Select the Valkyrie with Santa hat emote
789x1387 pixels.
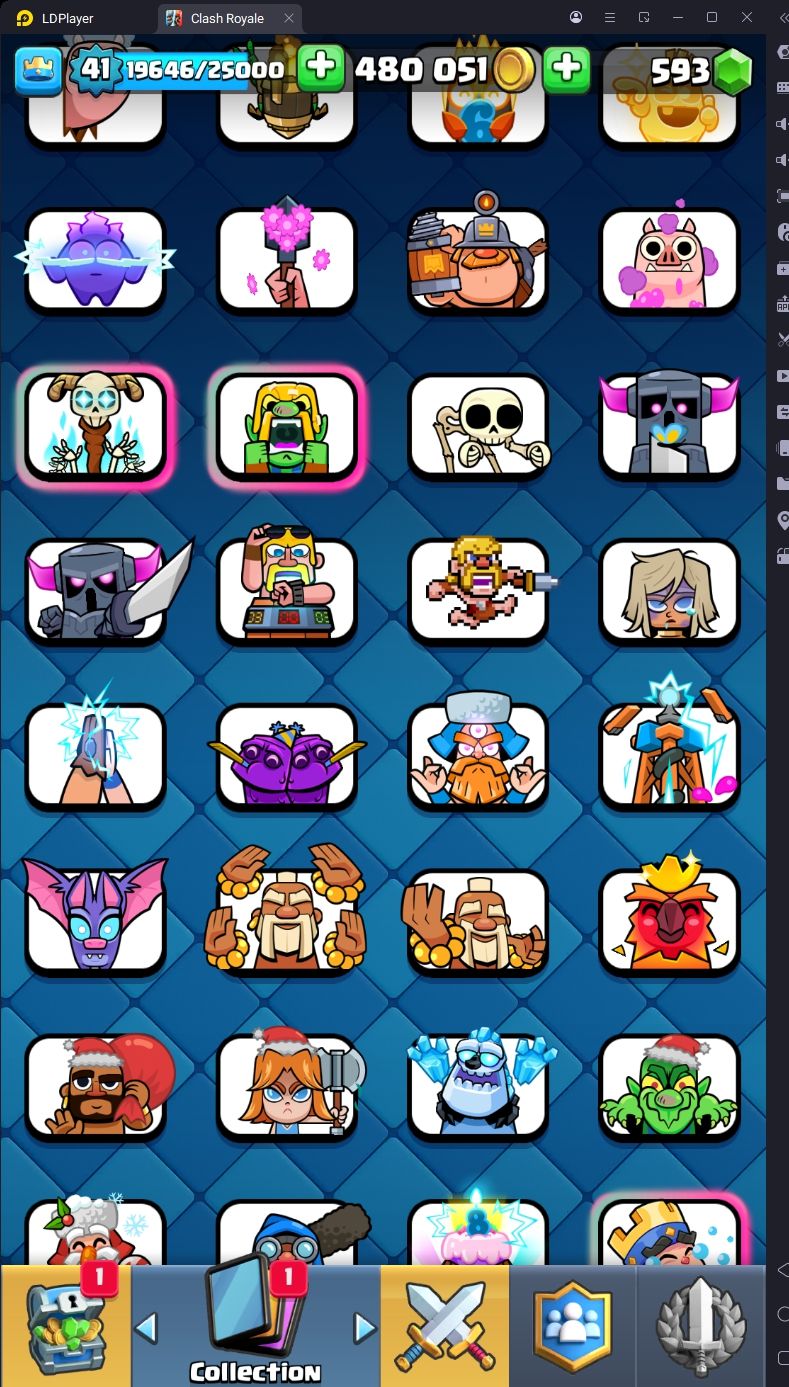tap(286, 1087)
